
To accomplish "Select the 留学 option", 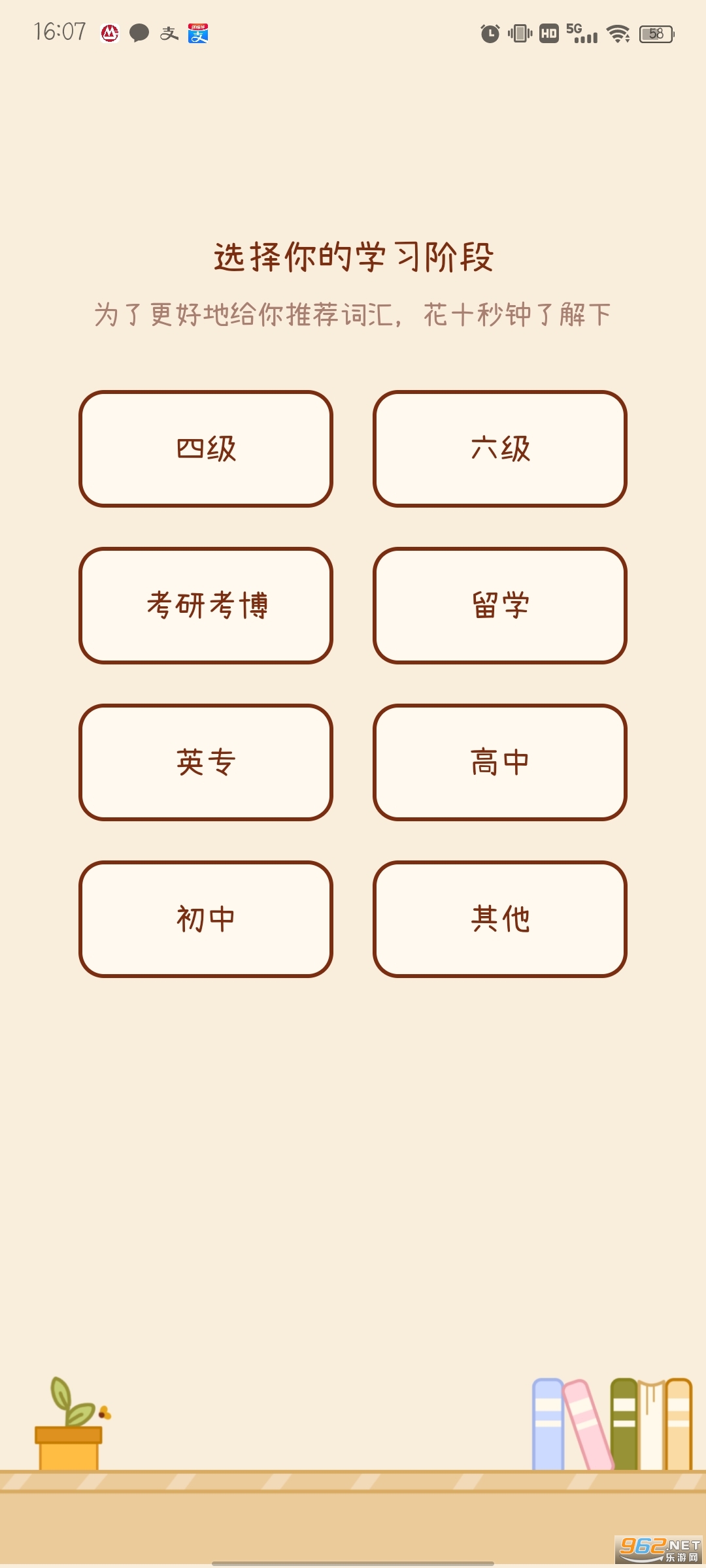I will tap(500, 606).
